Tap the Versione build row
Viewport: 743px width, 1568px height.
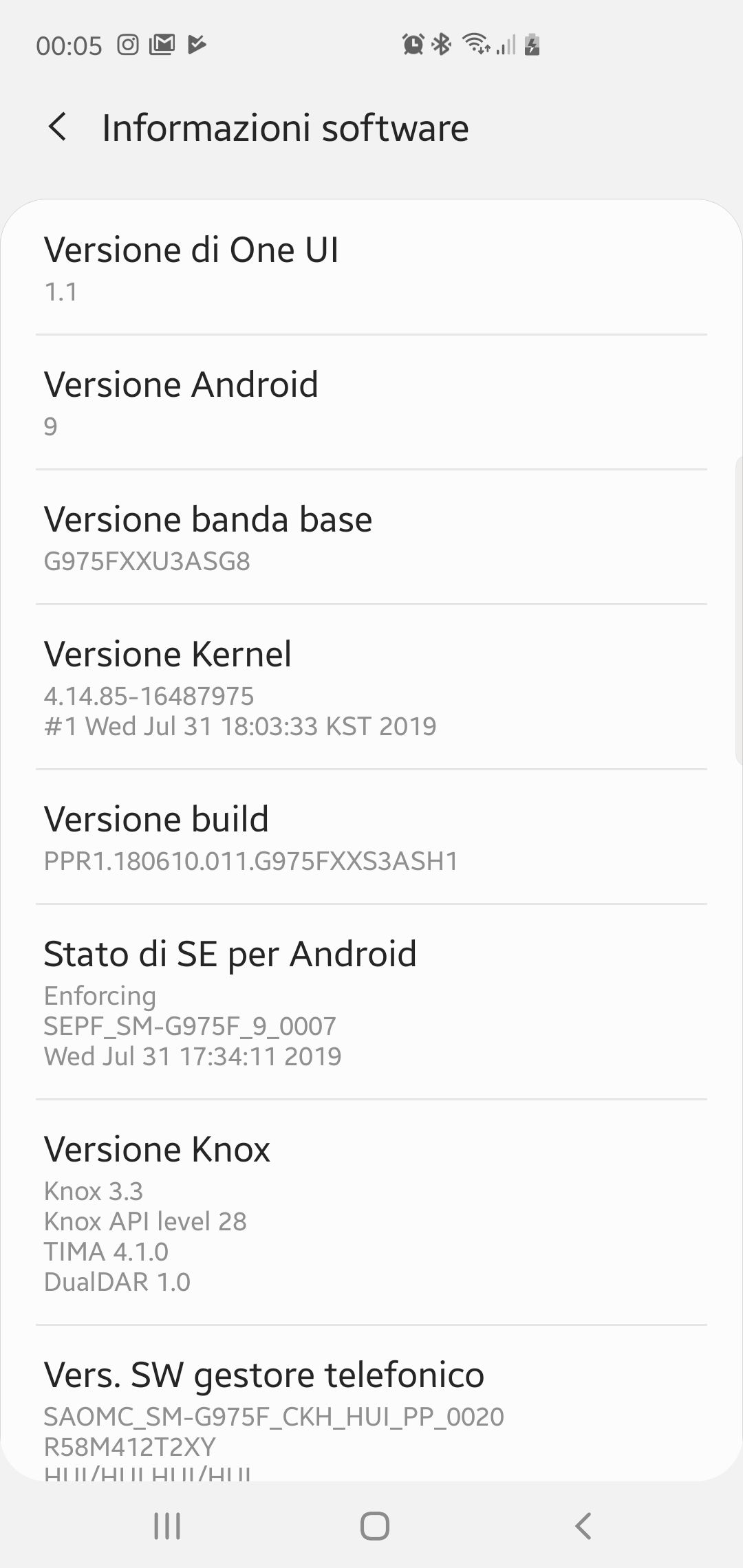371,838
